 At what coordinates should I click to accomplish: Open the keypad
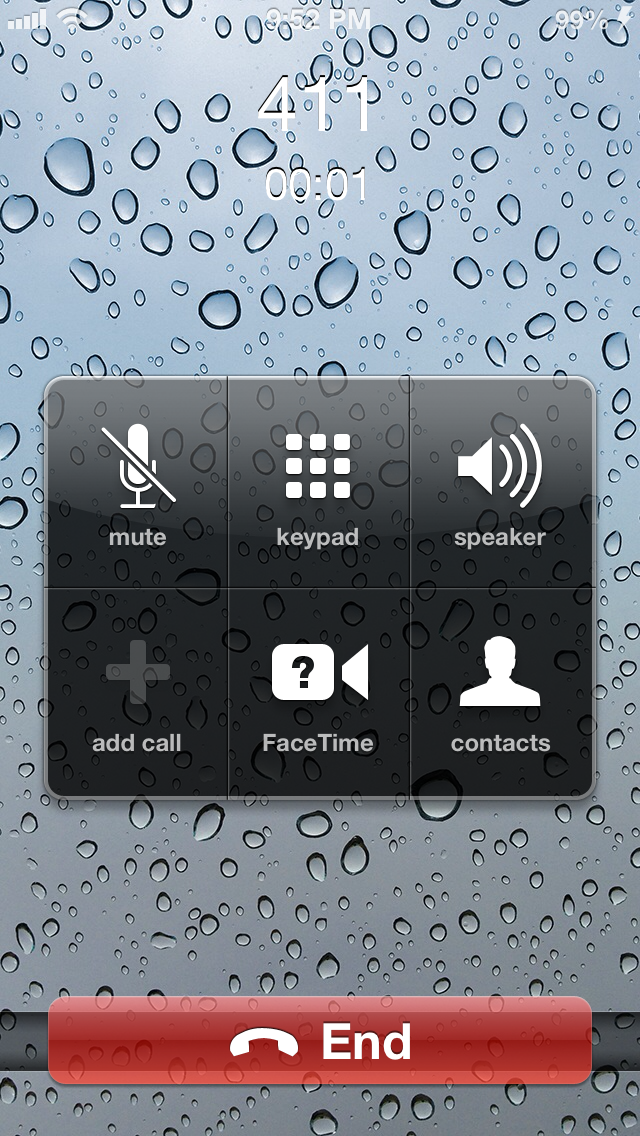click(319, 483)
